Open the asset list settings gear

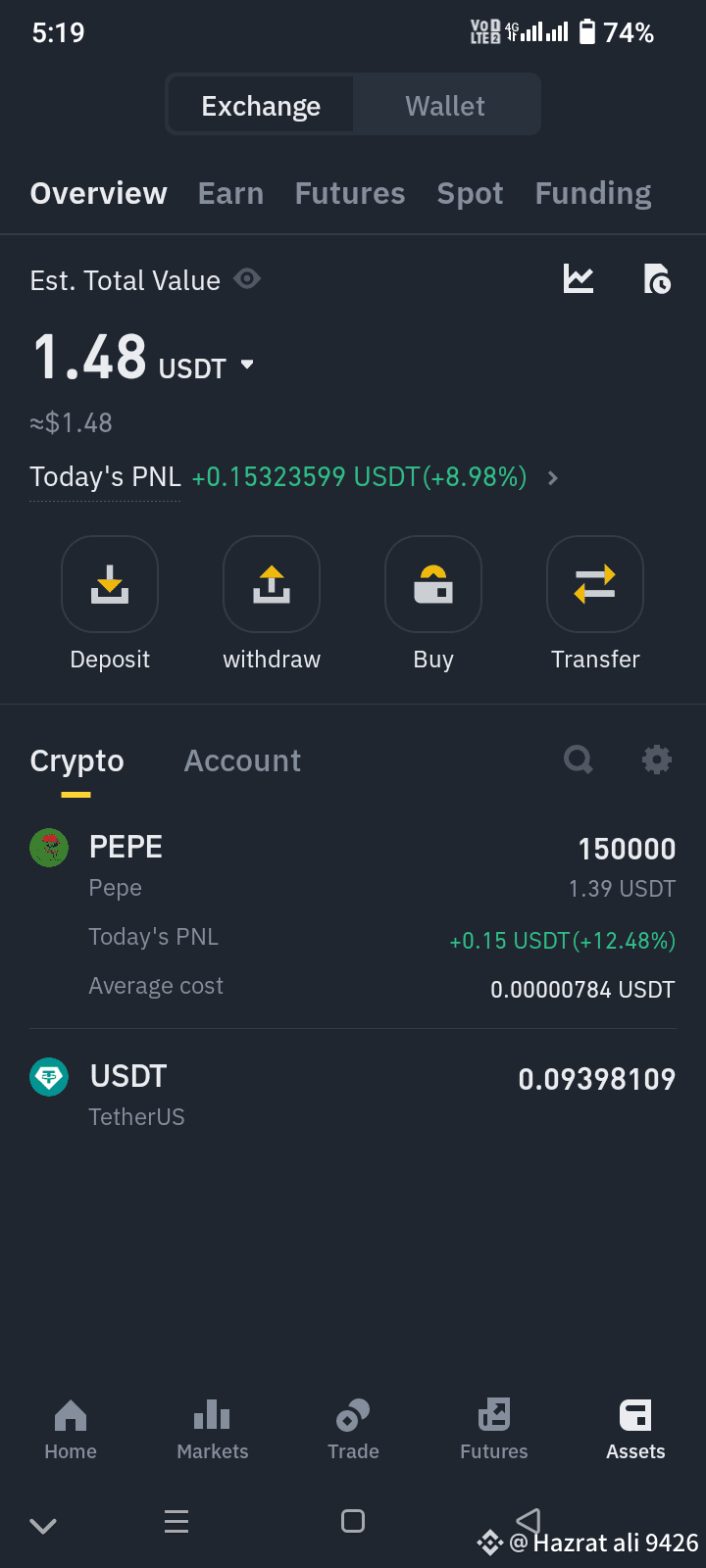pyautogui.click(x=657, y=759)
